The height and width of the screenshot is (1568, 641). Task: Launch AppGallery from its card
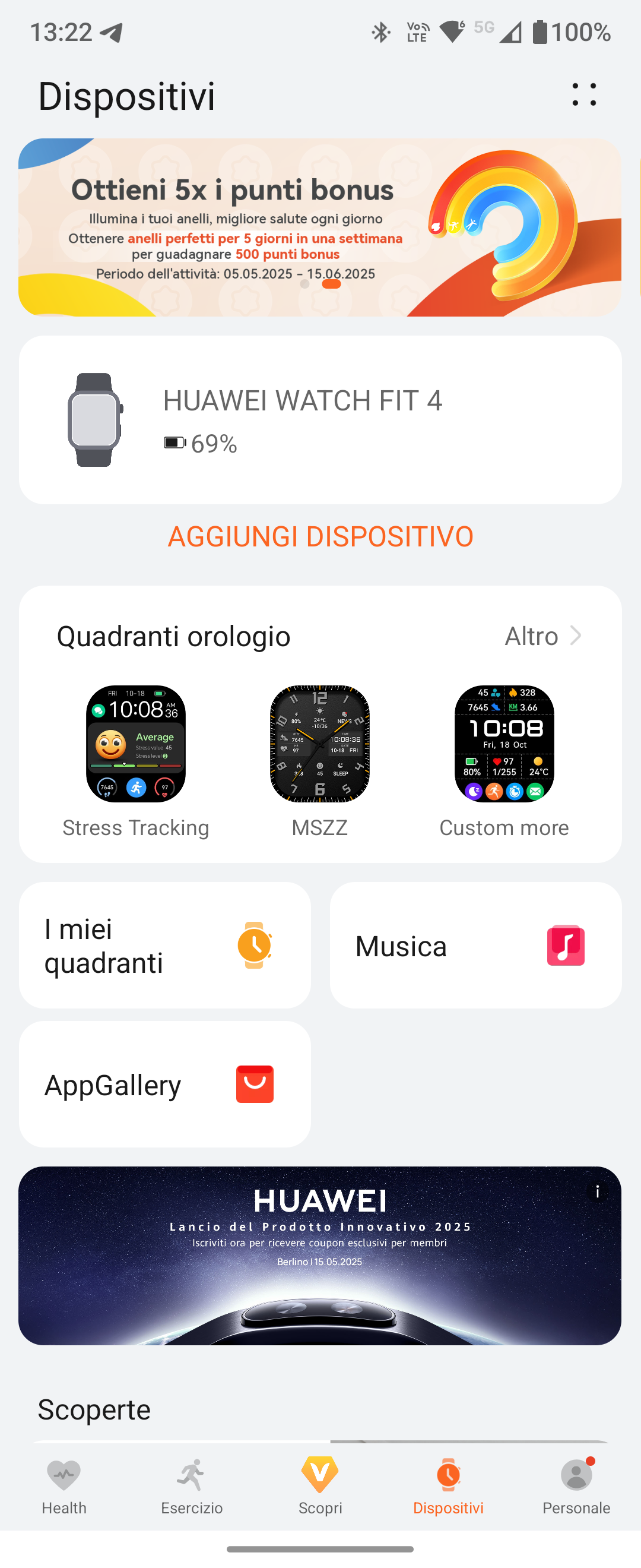point(165,1084)
